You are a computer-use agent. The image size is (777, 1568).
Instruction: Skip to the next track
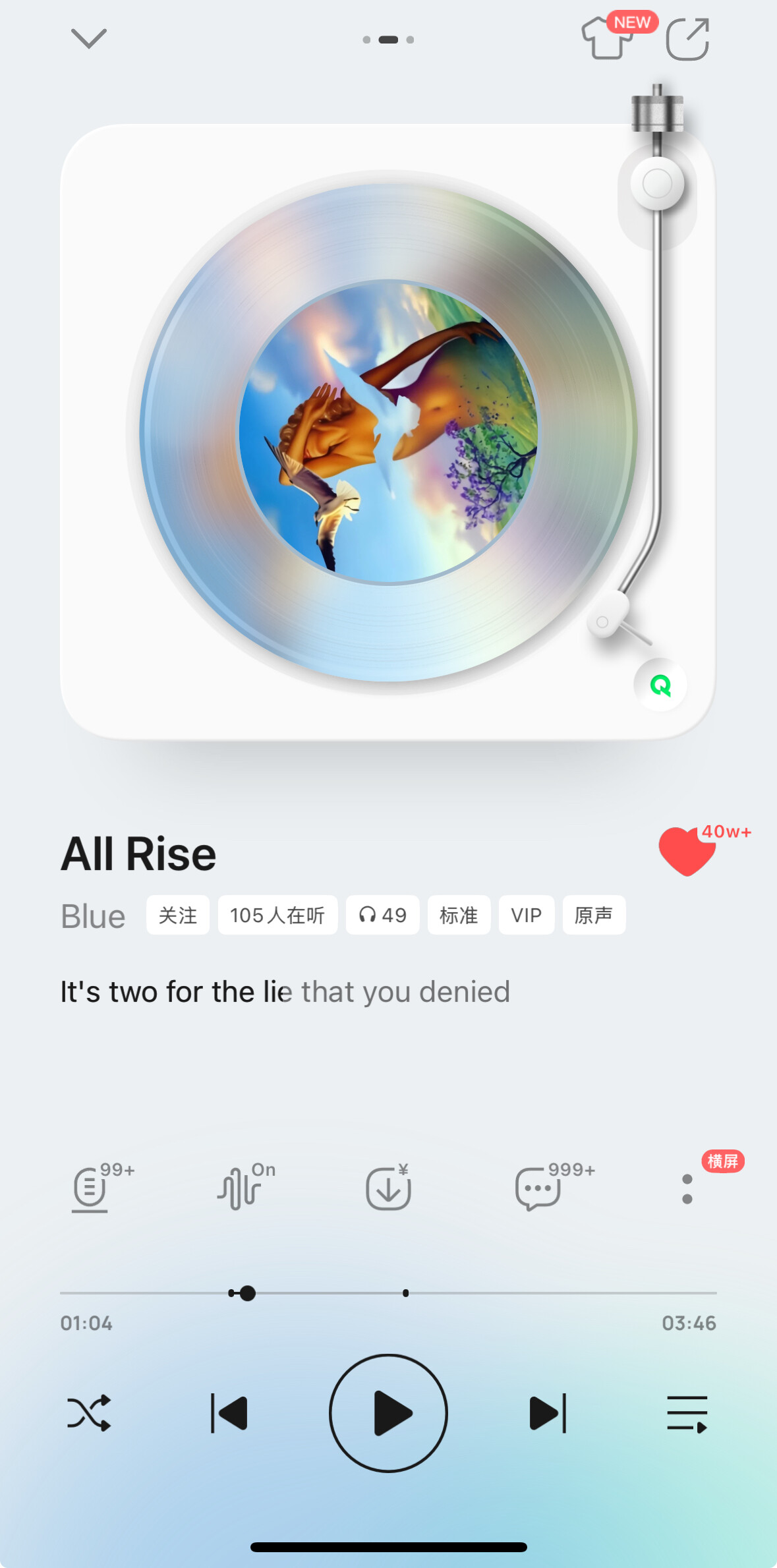(x=548, y=1413)
